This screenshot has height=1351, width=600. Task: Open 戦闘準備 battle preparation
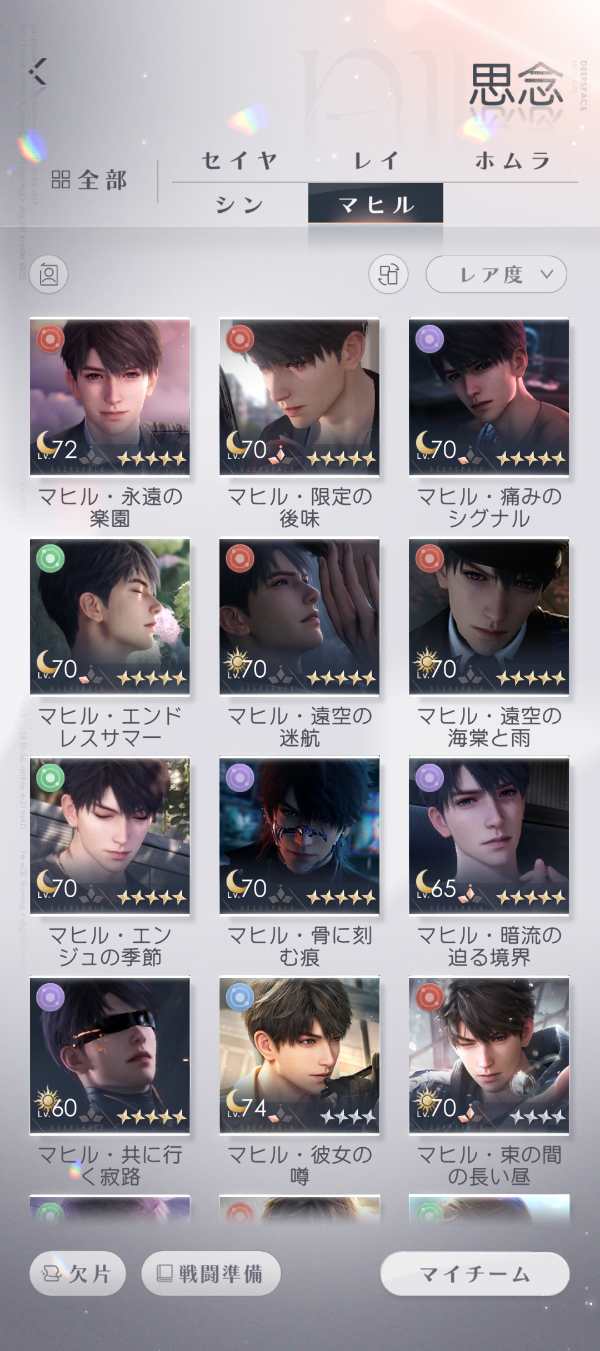click(x=211, y=1274)
